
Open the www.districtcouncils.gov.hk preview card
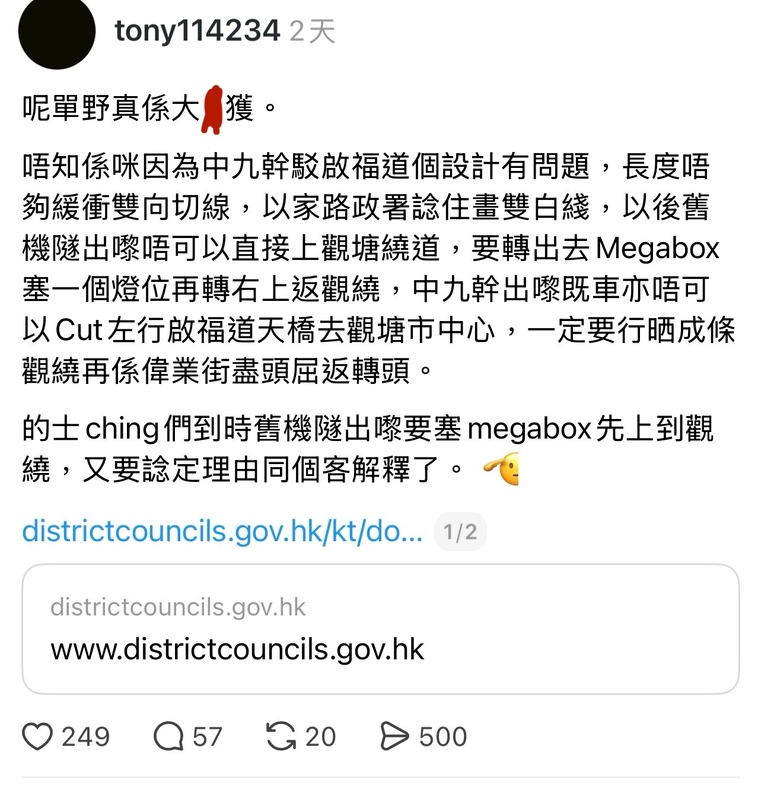(x=380, y=629)
